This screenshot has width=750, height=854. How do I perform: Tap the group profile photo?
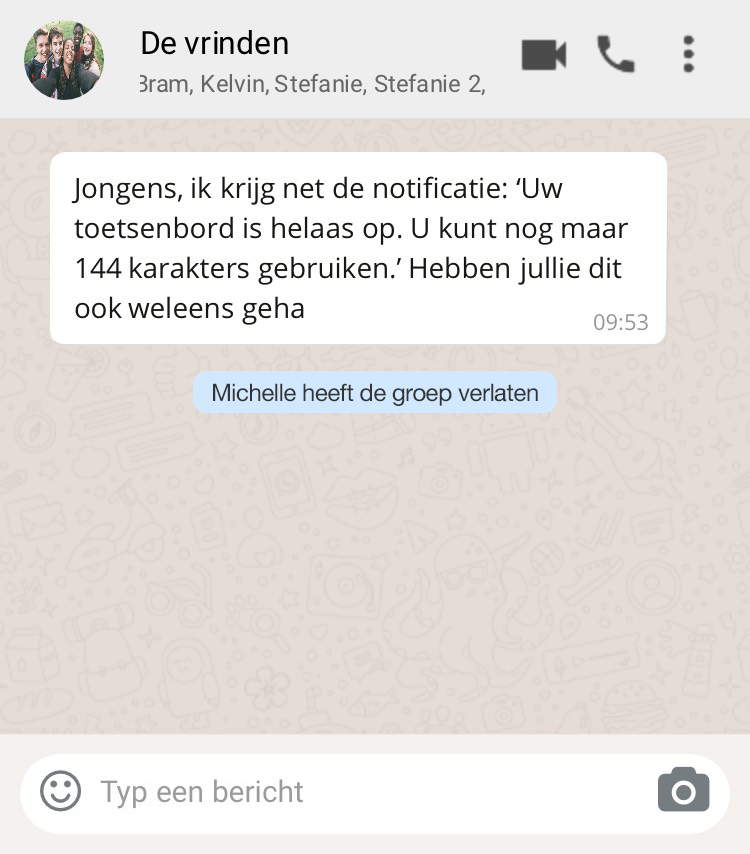point(64,59)
